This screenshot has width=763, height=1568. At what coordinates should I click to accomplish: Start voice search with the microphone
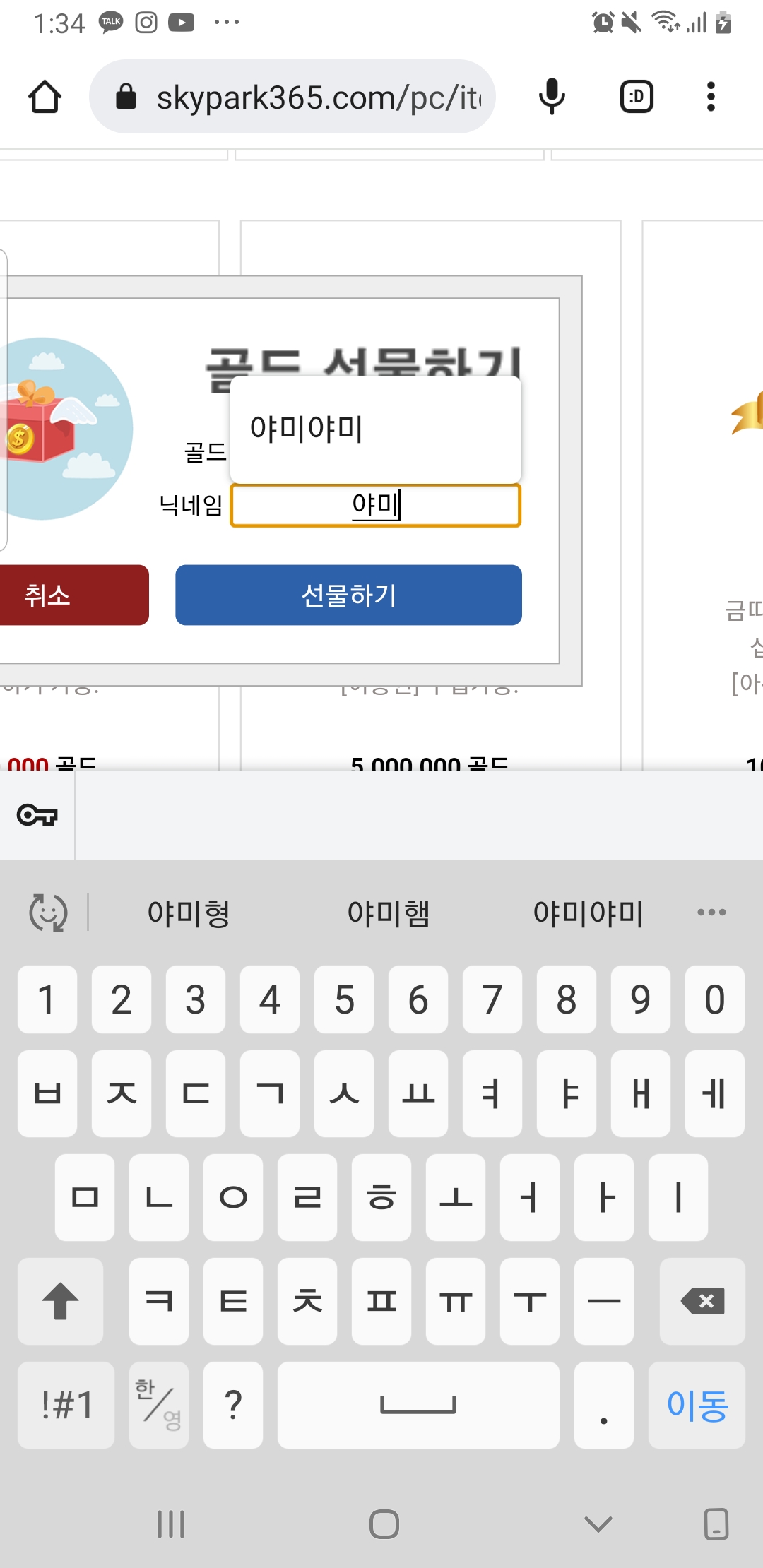(x=552, y=97)
